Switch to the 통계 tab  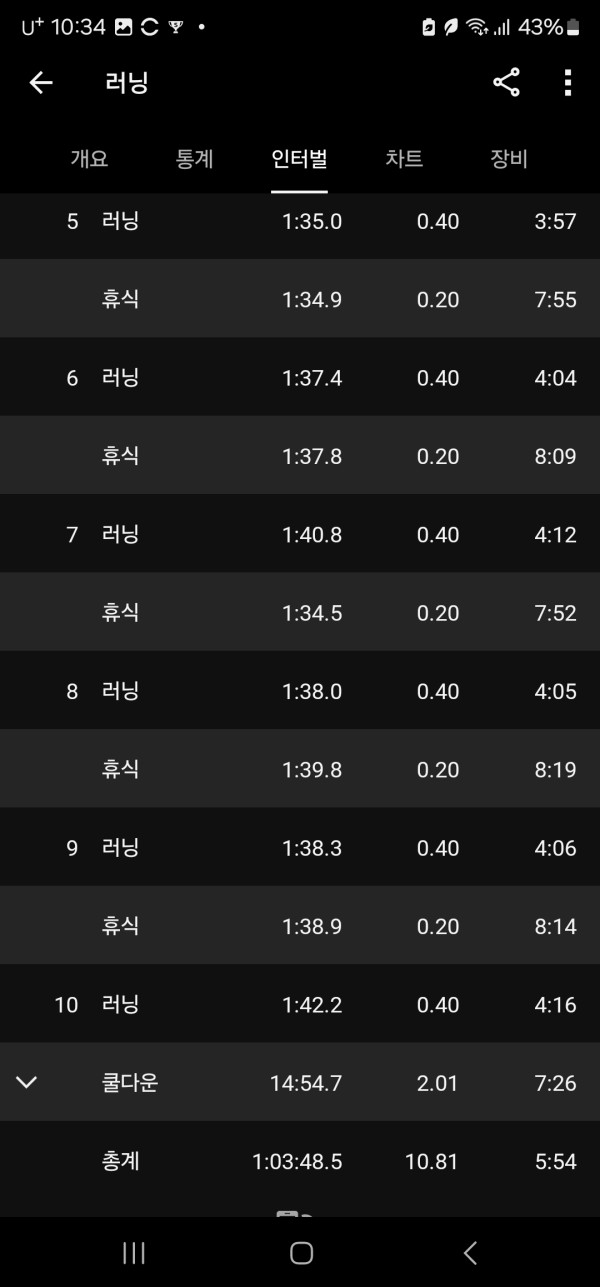coord(195,159)
